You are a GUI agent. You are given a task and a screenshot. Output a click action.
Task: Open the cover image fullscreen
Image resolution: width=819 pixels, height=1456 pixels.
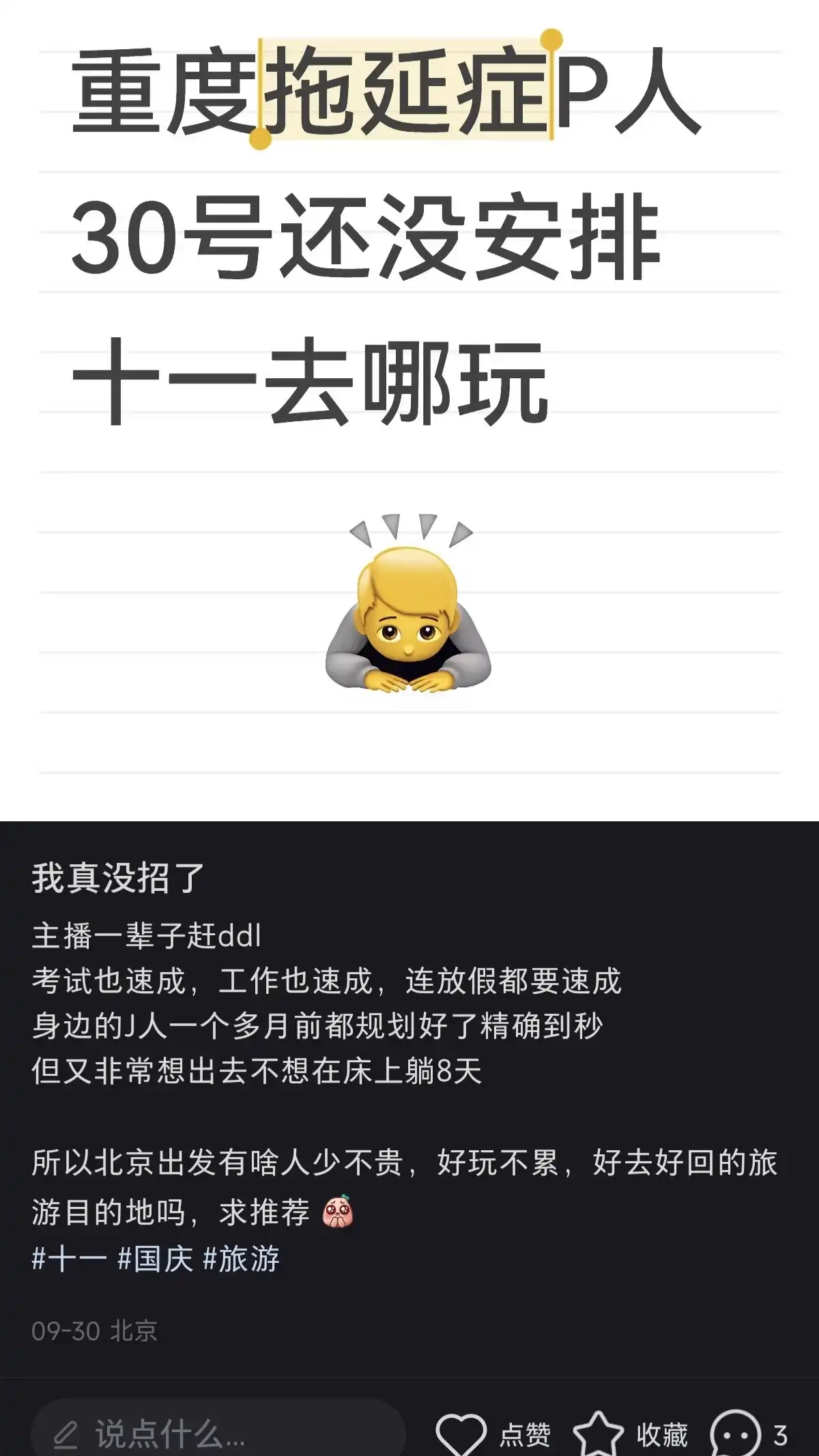pyautogui.click(x=409, y=410)
